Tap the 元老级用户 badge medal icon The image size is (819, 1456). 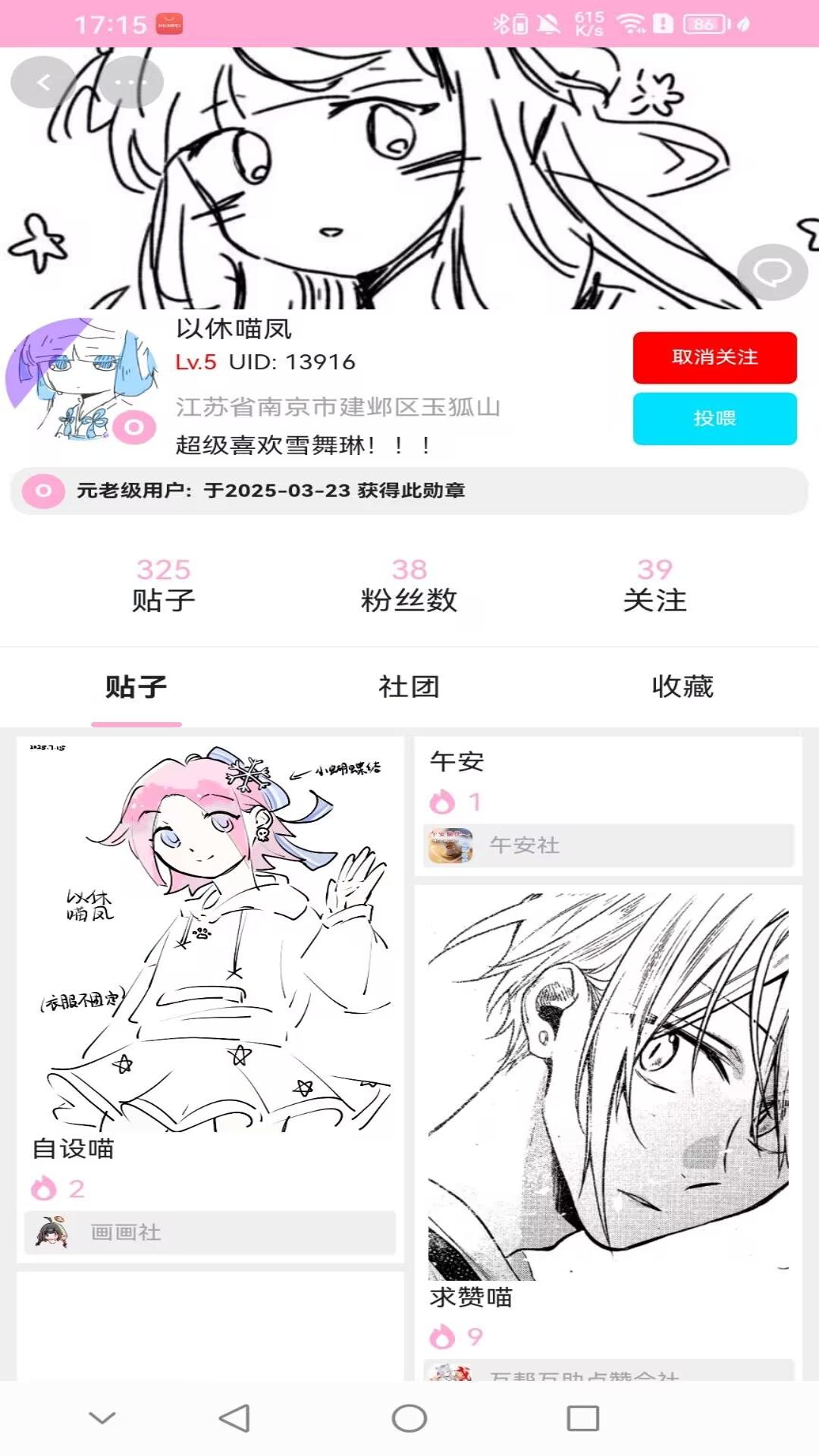point(42,491)
